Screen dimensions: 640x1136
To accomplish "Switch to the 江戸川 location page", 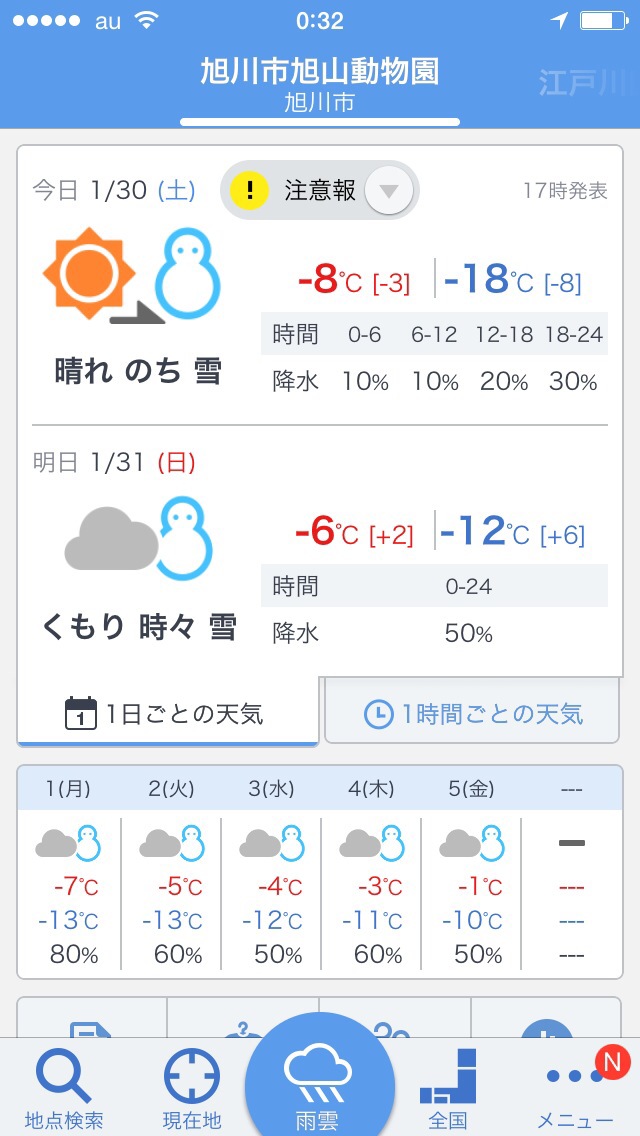I will [582, 84].
